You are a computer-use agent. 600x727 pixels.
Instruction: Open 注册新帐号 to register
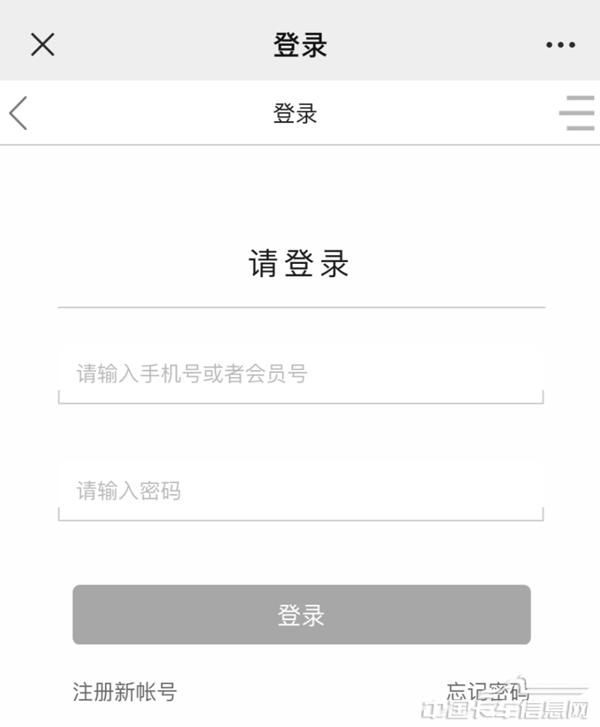125,691
